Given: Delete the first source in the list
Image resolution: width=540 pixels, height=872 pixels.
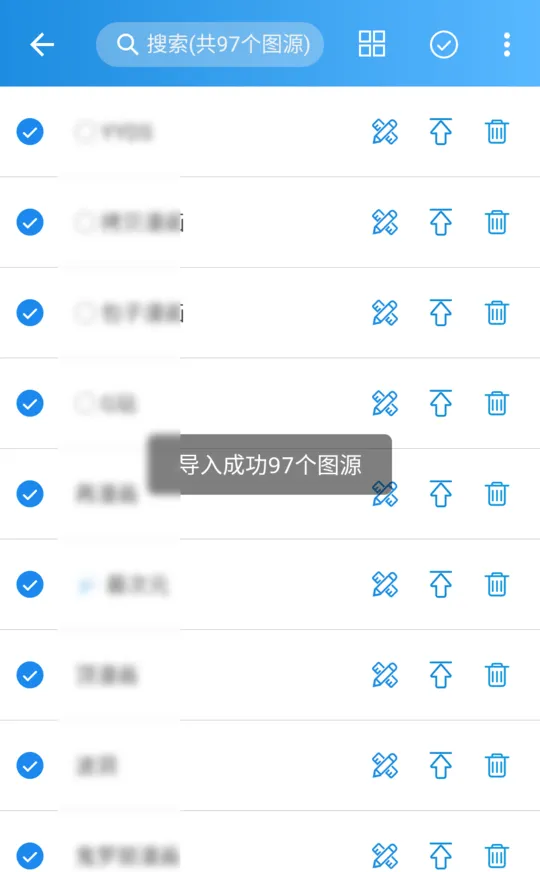Looking at the screenshot, I should 497,132.
